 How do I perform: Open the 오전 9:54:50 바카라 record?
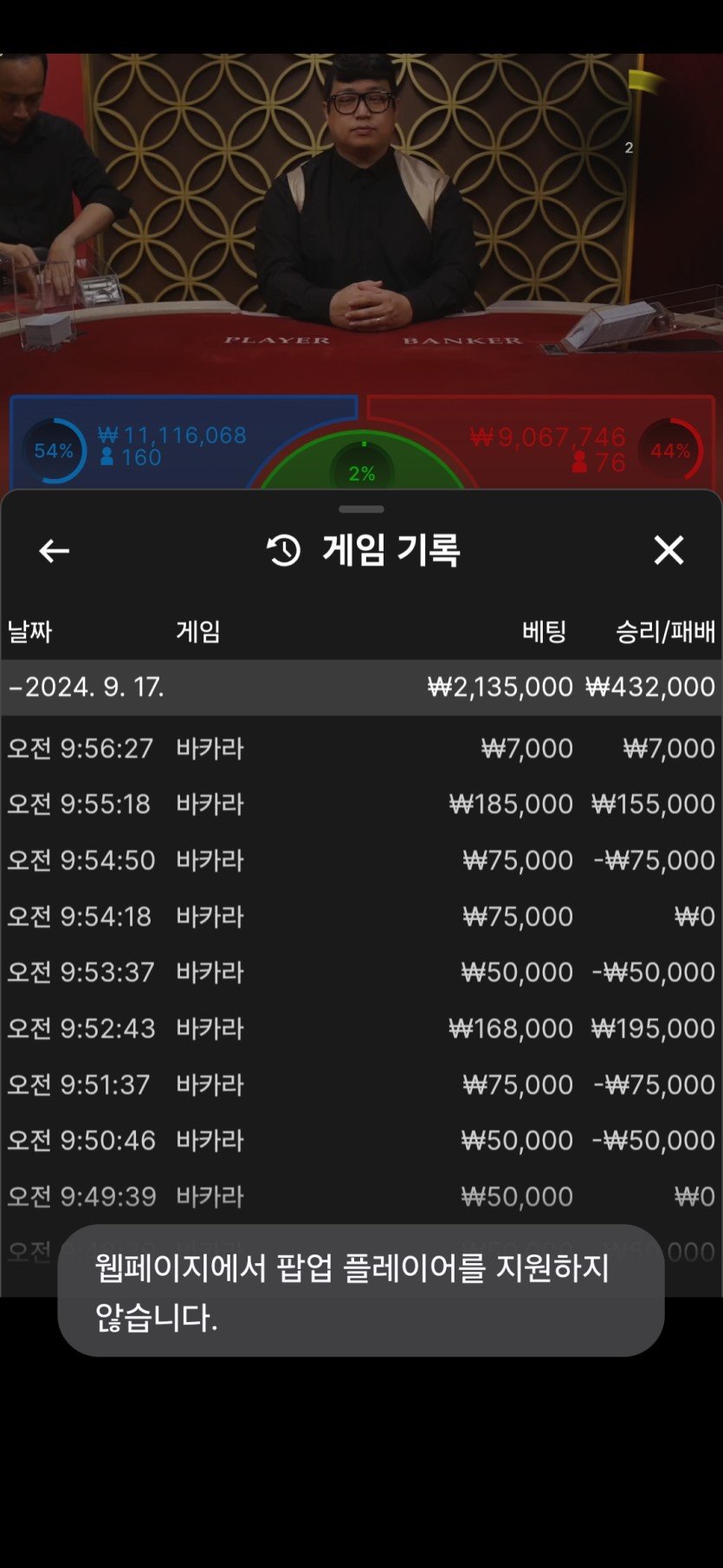point(361,860)
